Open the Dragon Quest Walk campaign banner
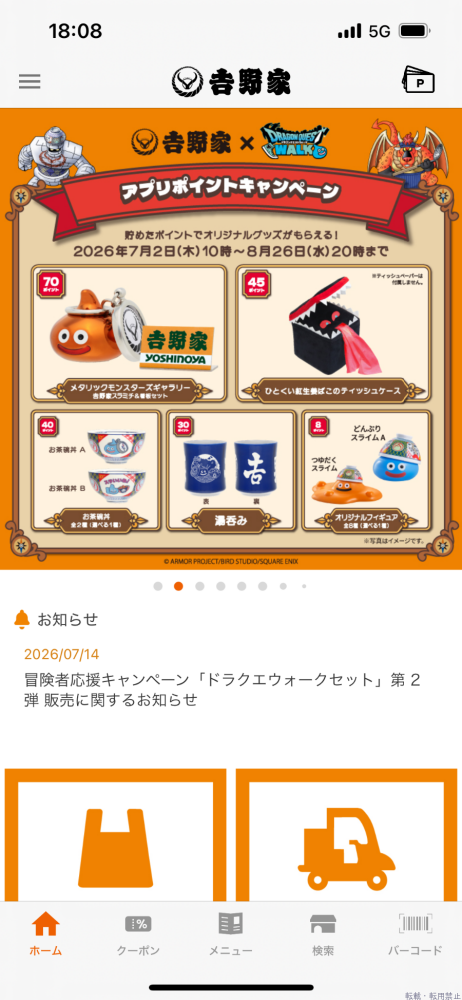The width and height of the screenshot is (462, 1000). (x=231, y=339)
